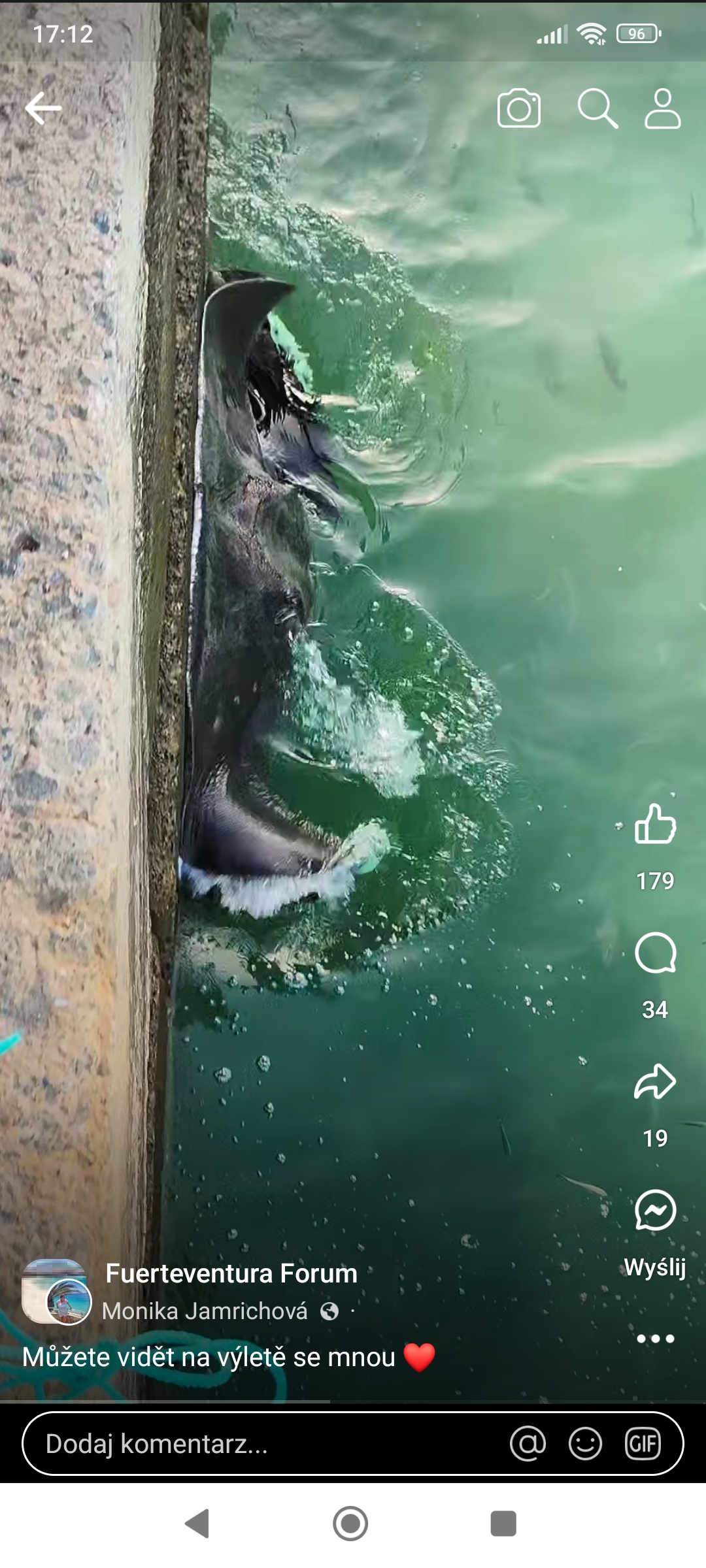This screenshot has height=1568, width=706.
Task: Send the reel via Messenger (Wyślij)
Action: click(x=655, y=1211)
